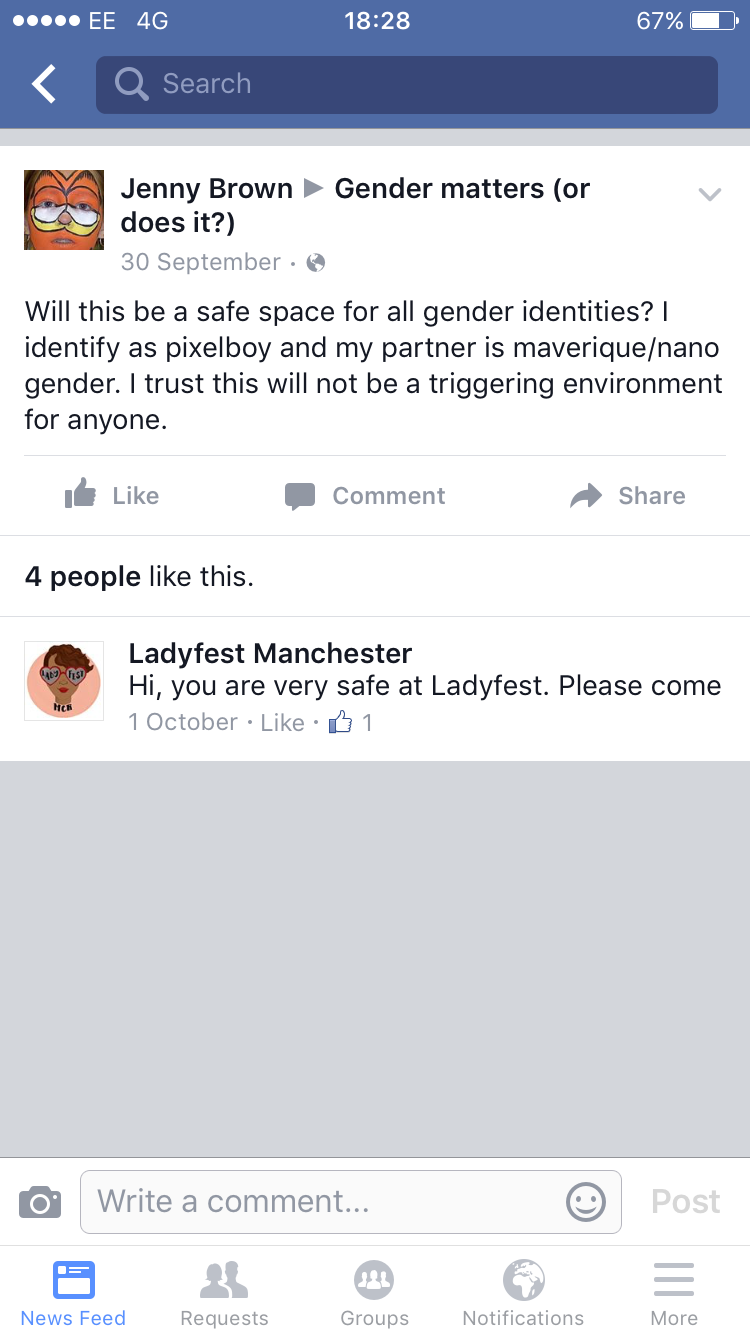Screen dimensions: 750x1334
Task: Expand the post options chevron
Action: (x=709, y=194)
